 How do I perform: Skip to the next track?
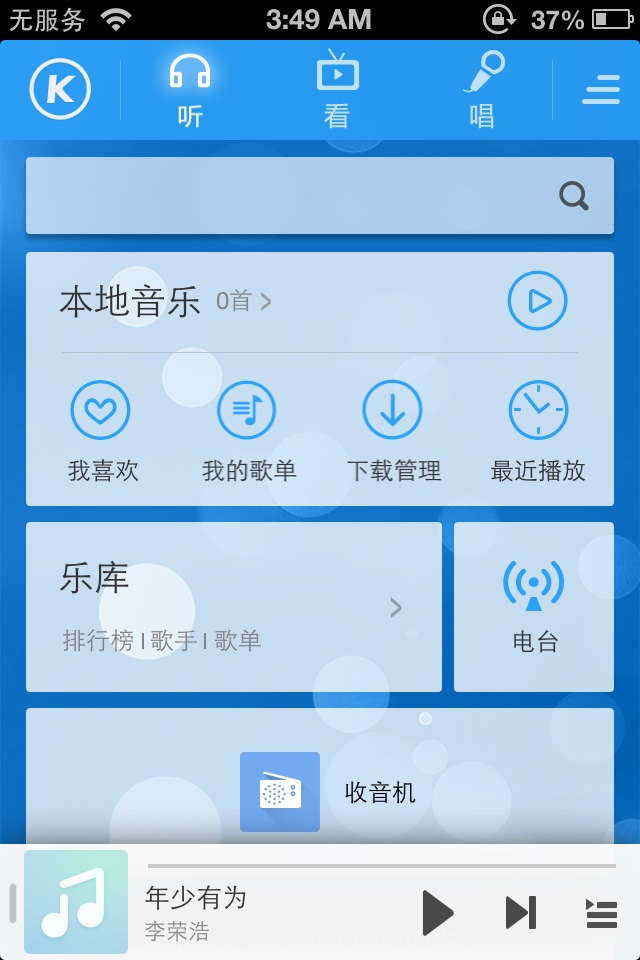coord(520,912)
